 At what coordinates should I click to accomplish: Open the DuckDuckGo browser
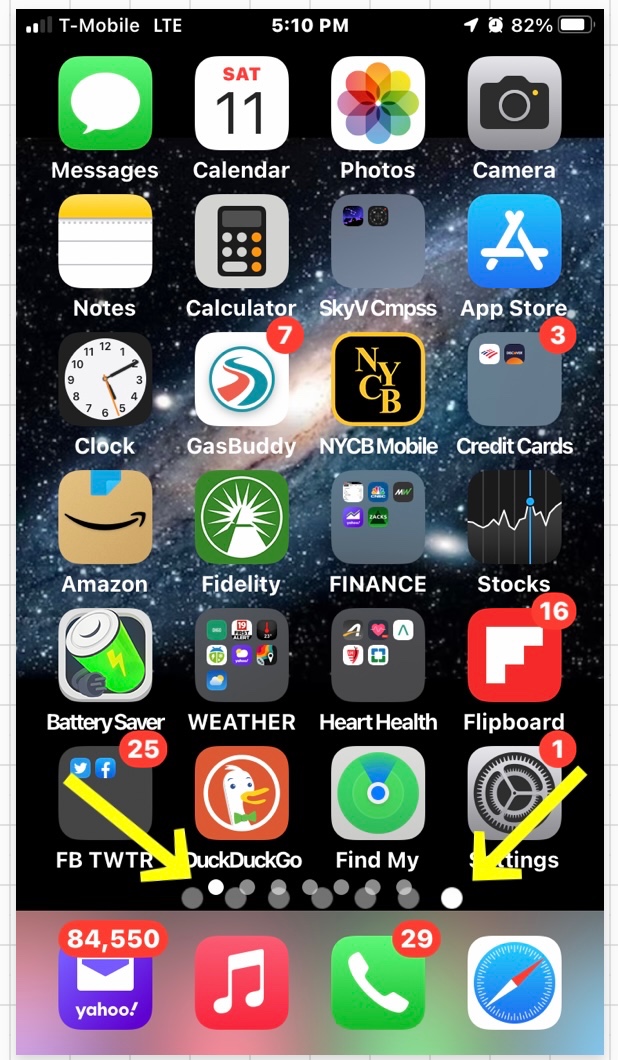pyautogui.click(x=241, y=793)
